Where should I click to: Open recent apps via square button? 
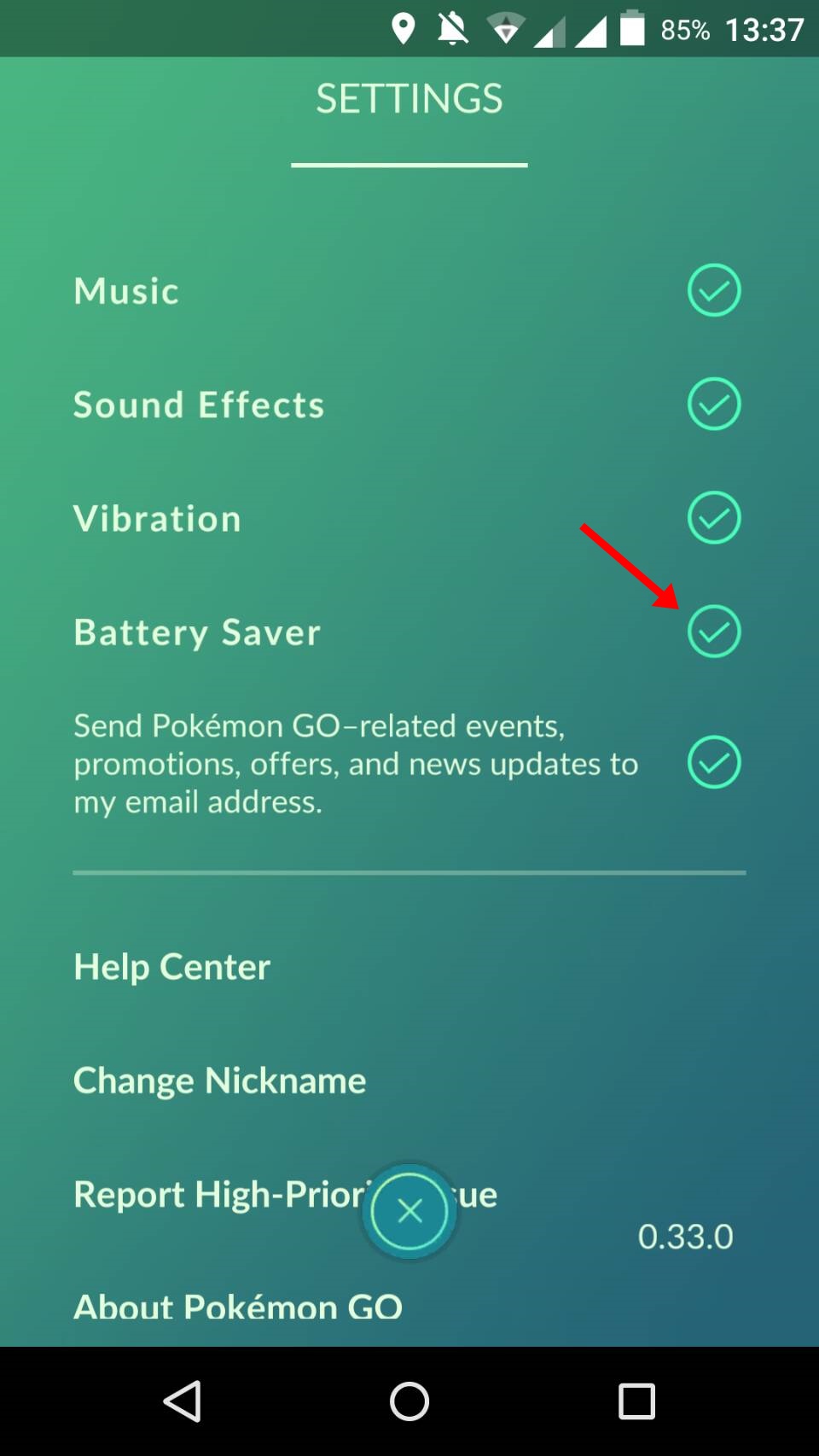(x=636, y=1401)
